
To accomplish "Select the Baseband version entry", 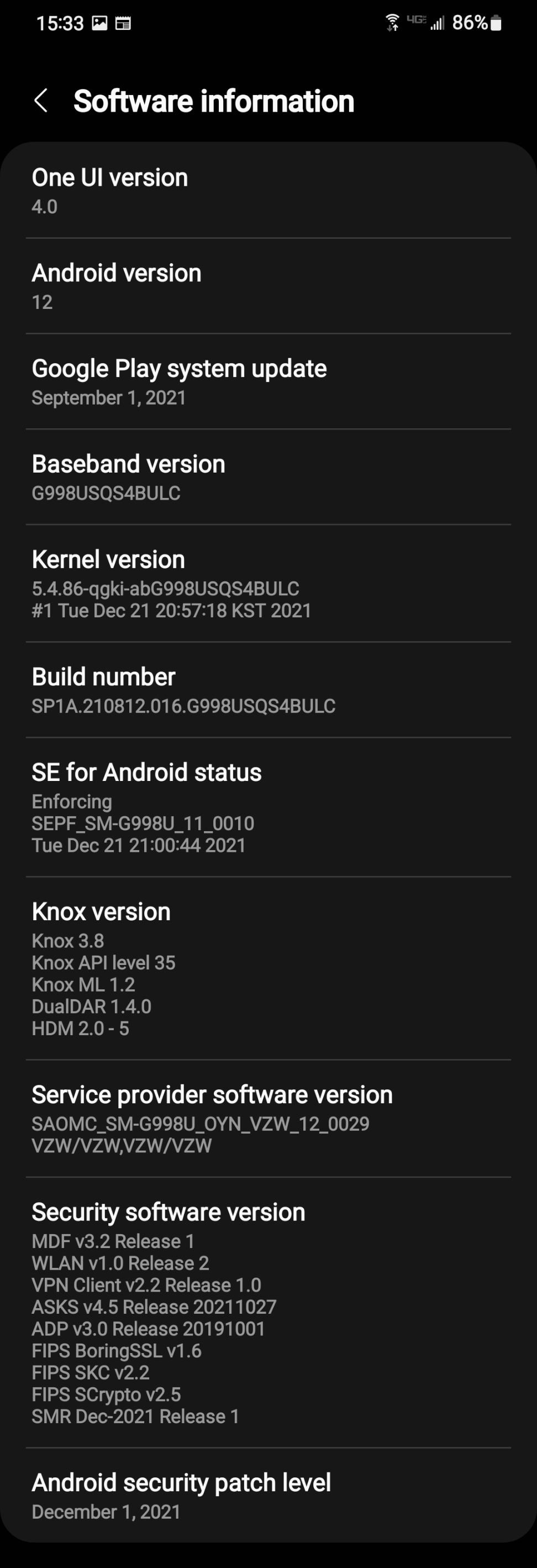I will pos(267,477).
